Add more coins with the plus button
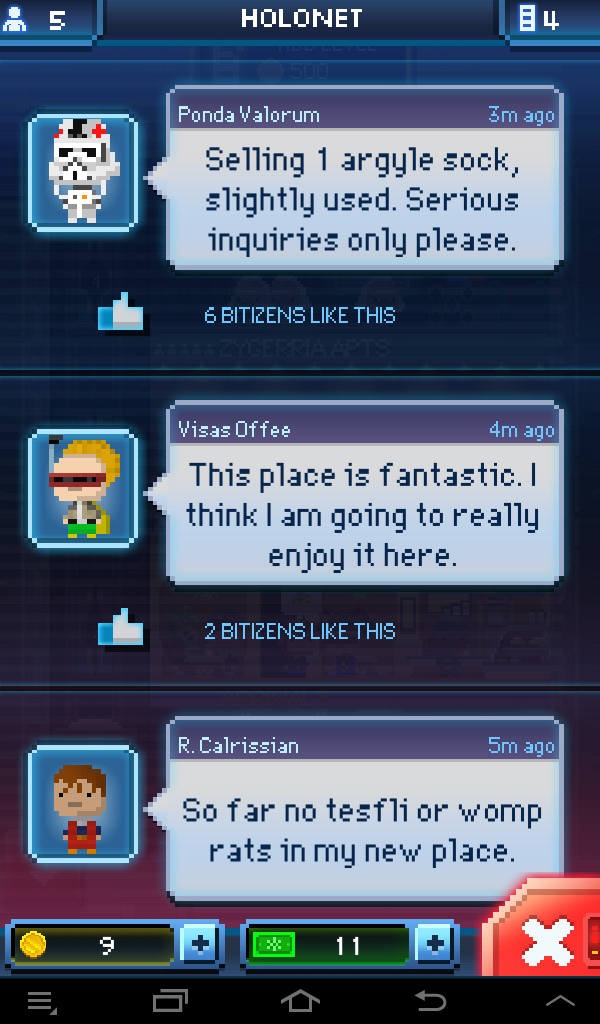This screenshot has width=600, height=1024. 200,944
